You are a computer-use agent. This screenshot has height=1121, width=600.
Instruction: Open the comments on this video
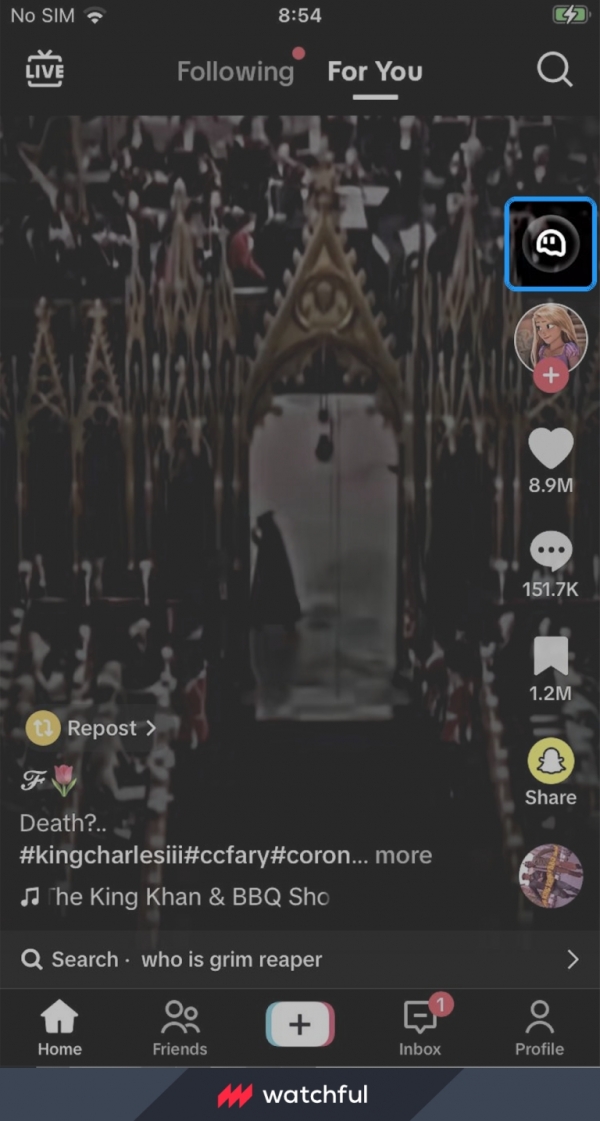point(550,552)
